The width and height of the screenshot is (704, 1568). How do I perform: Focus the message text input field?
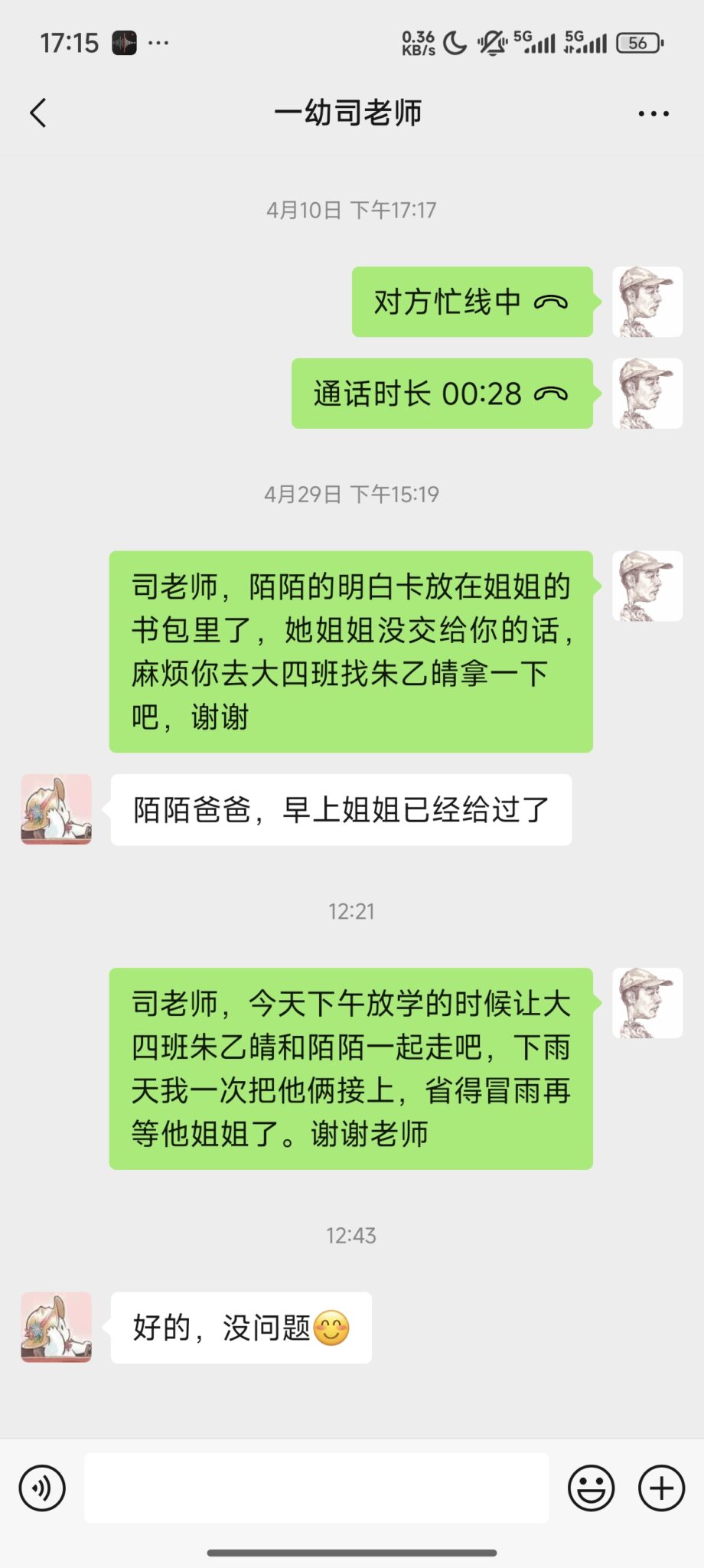(317, 1488)
